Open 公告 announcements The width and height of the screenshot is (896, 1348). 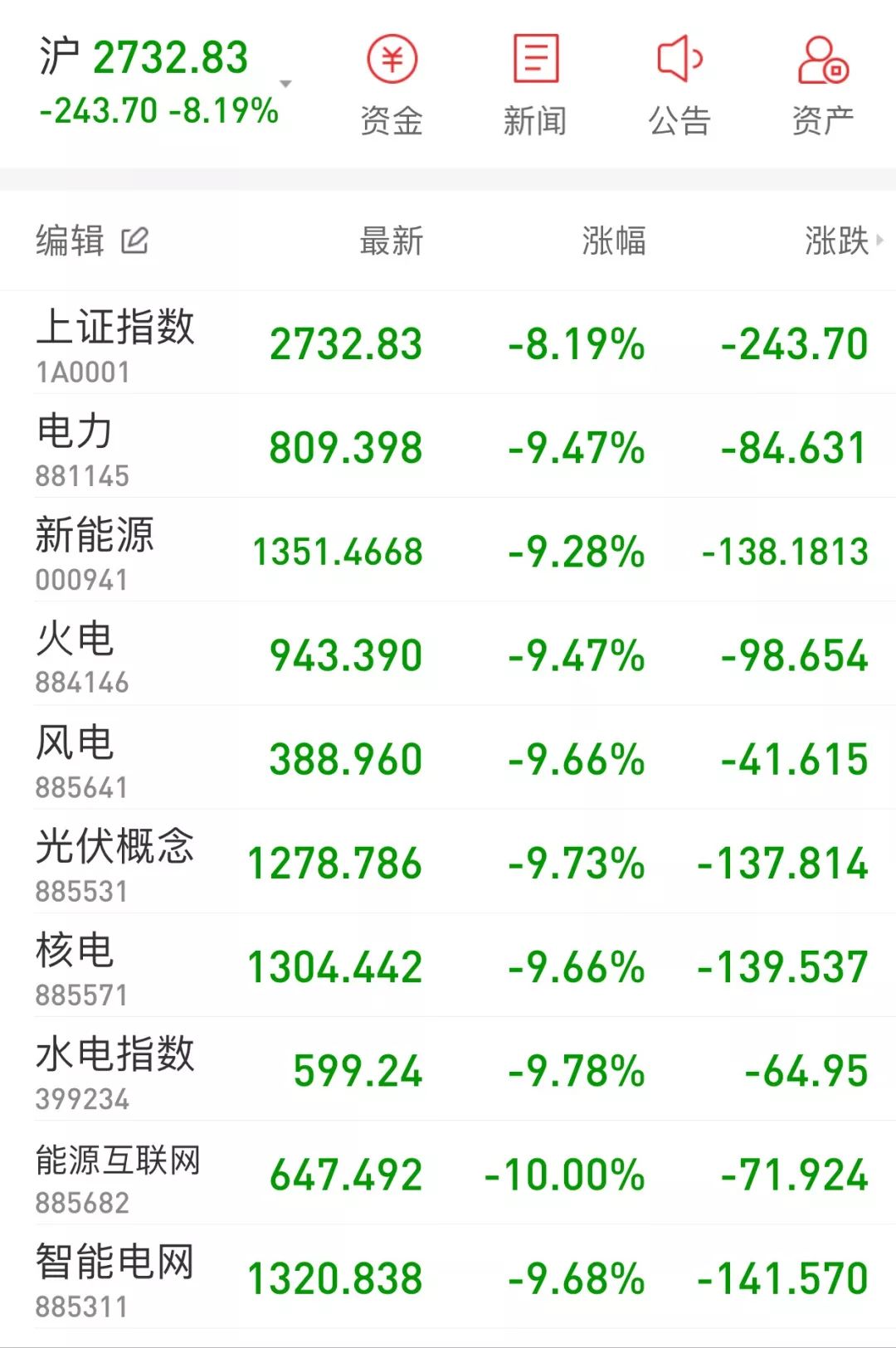click(679, 85)
